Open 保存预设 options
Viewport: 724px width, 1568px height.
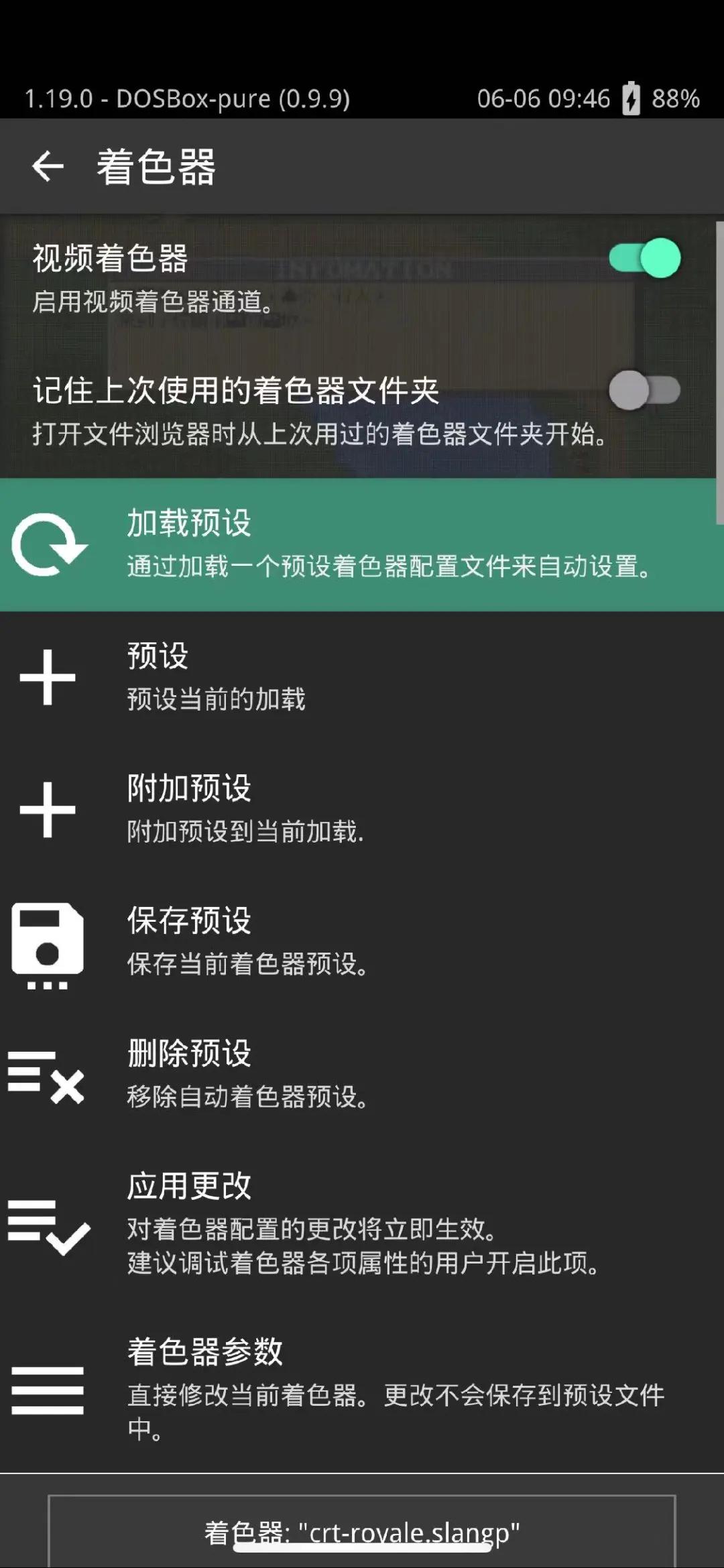[362, 942]
